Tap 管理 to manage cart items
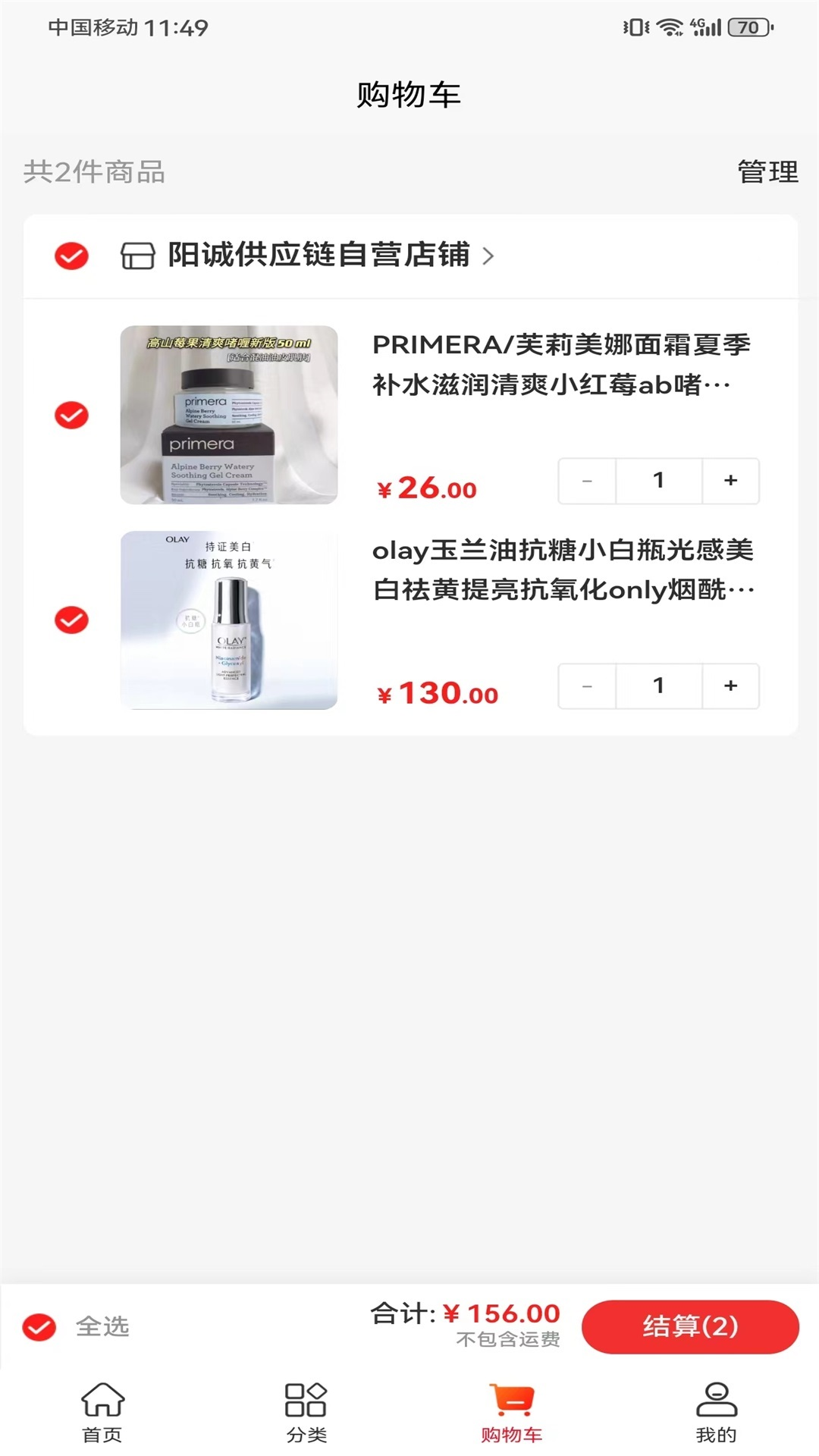Image resolution: width=819 pixels, height=1456 pixels. coord(767,172)
